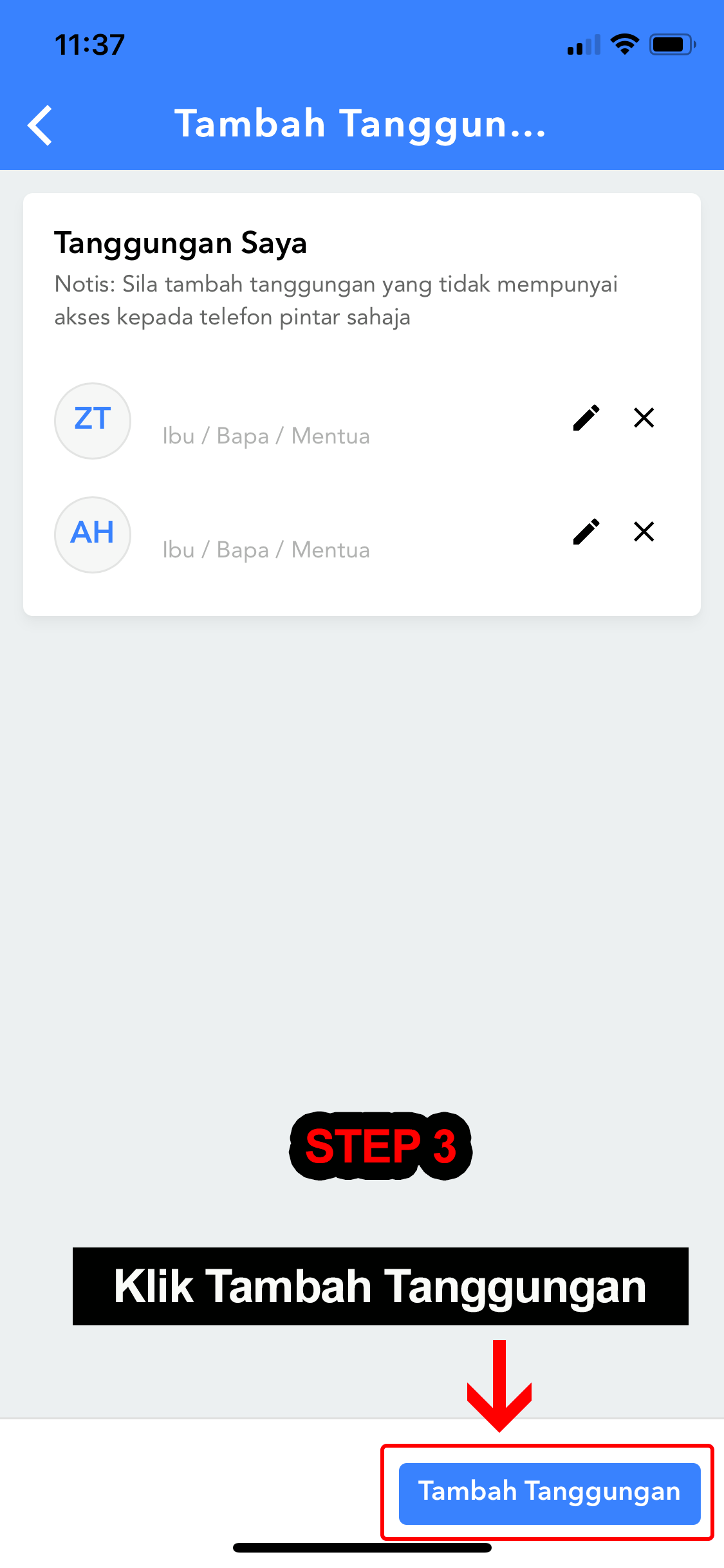Edit the ZT dependent entry

click(586, 418)
